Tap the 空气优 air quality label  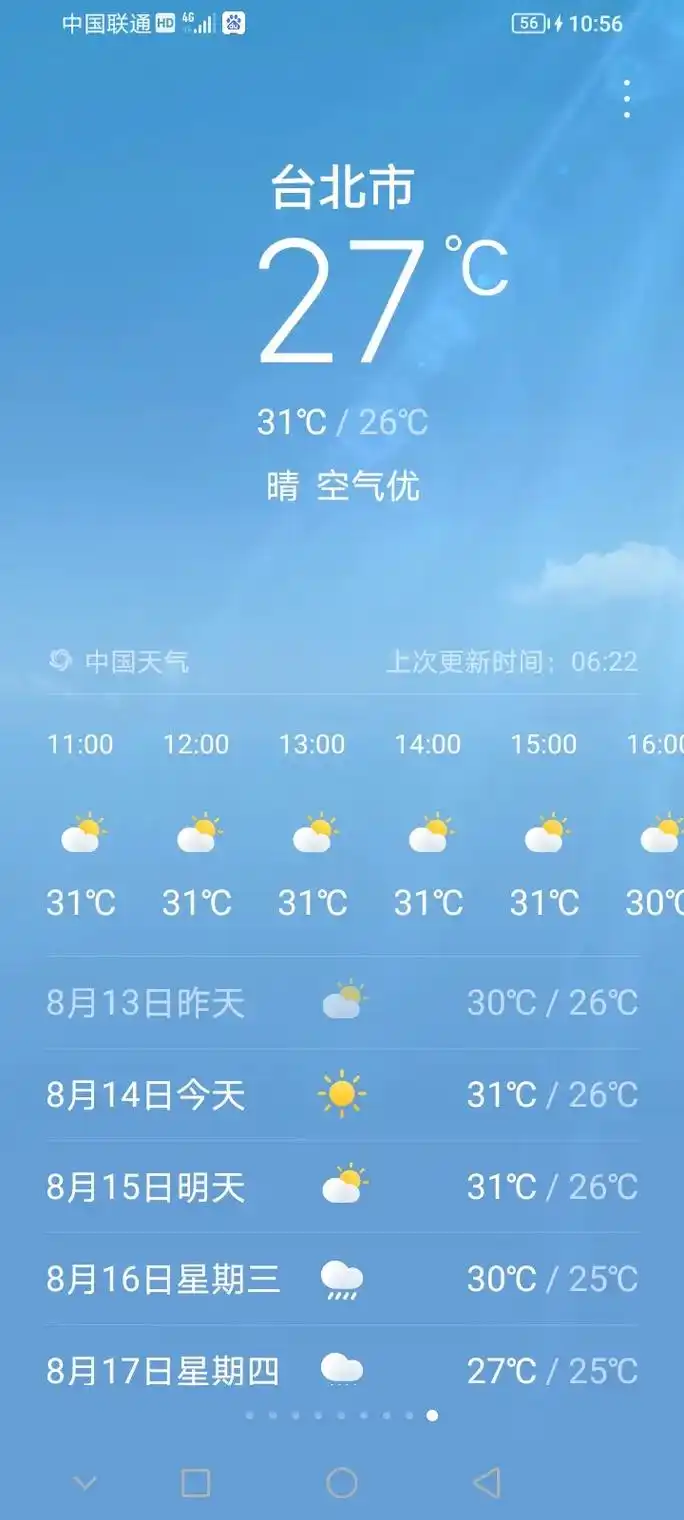pyautogui.click(x=368, y=487)
